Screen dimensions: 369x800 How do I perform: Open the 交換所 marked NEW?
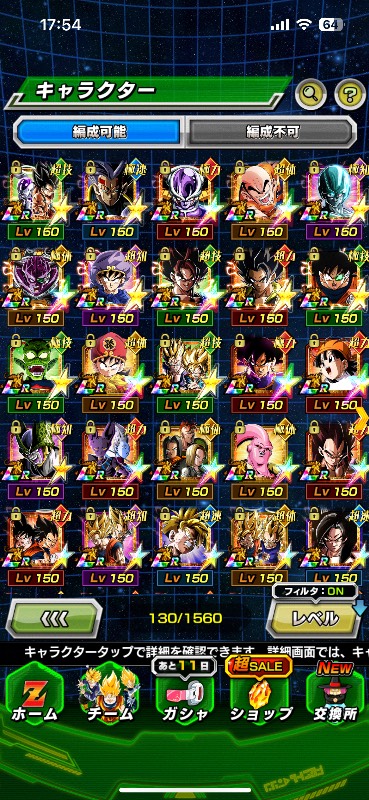(336, 696)
